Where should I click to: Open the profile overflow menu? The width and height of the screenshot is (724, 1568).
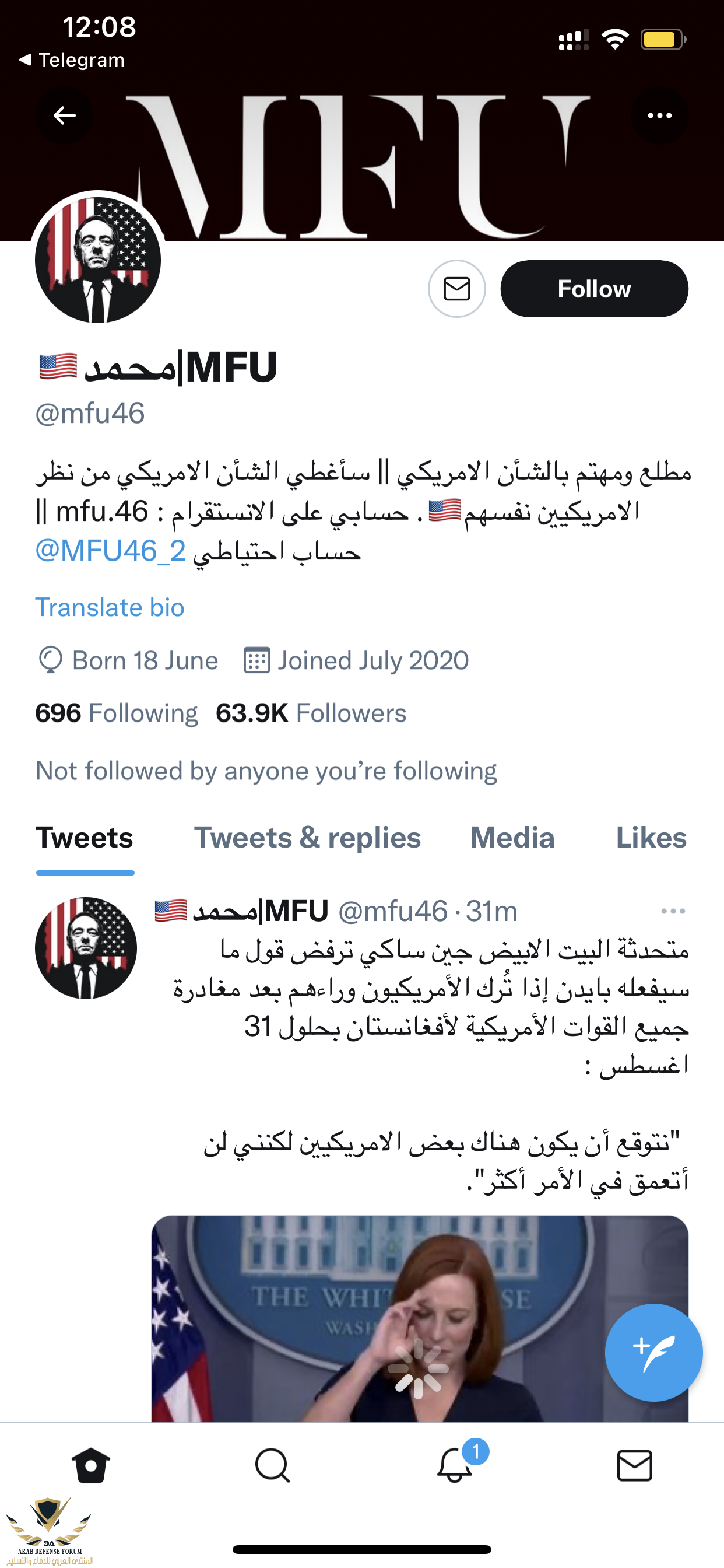point(659,116)
